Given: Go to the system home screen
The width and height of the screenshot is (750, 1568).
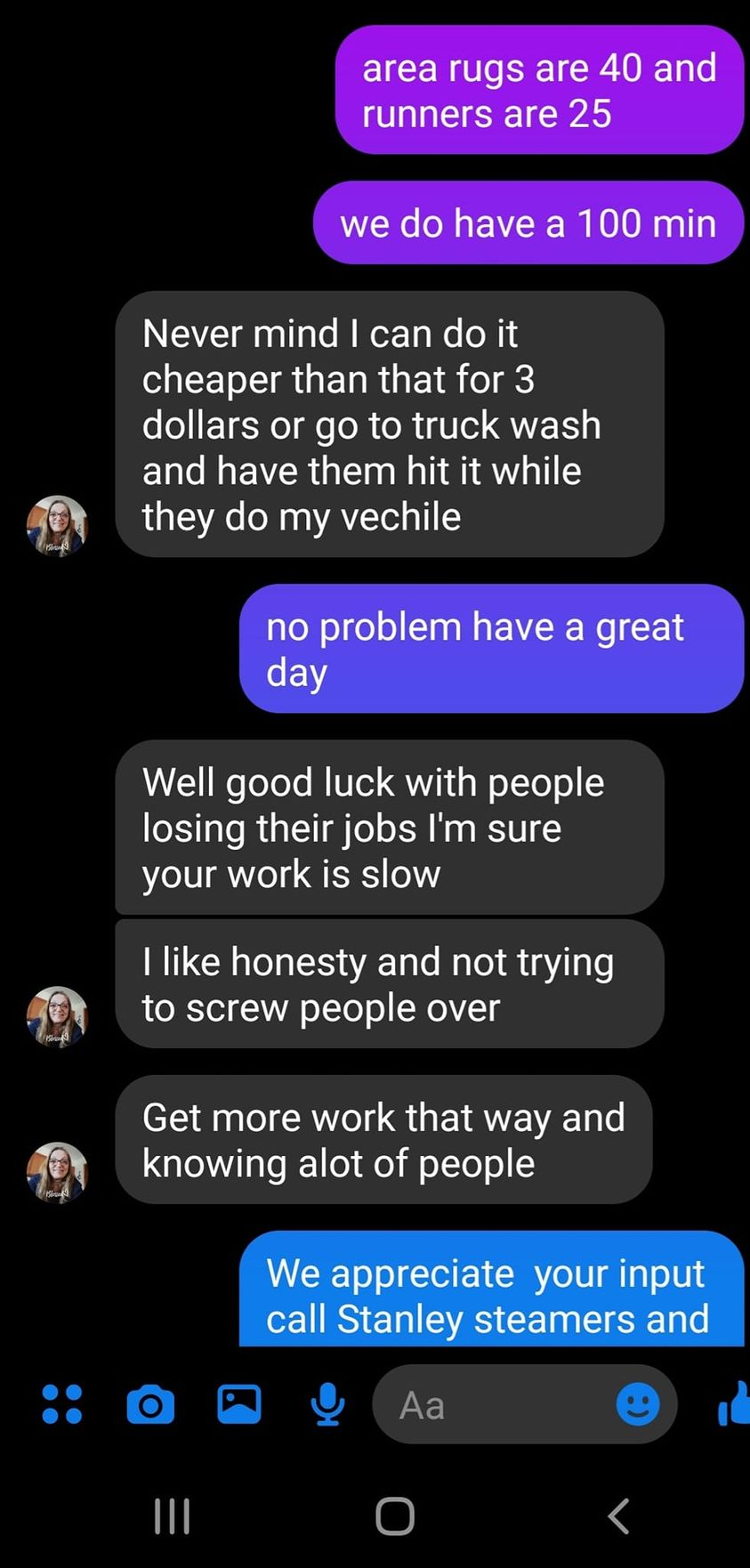Looking at the screenshot, I should [395, 1516].
